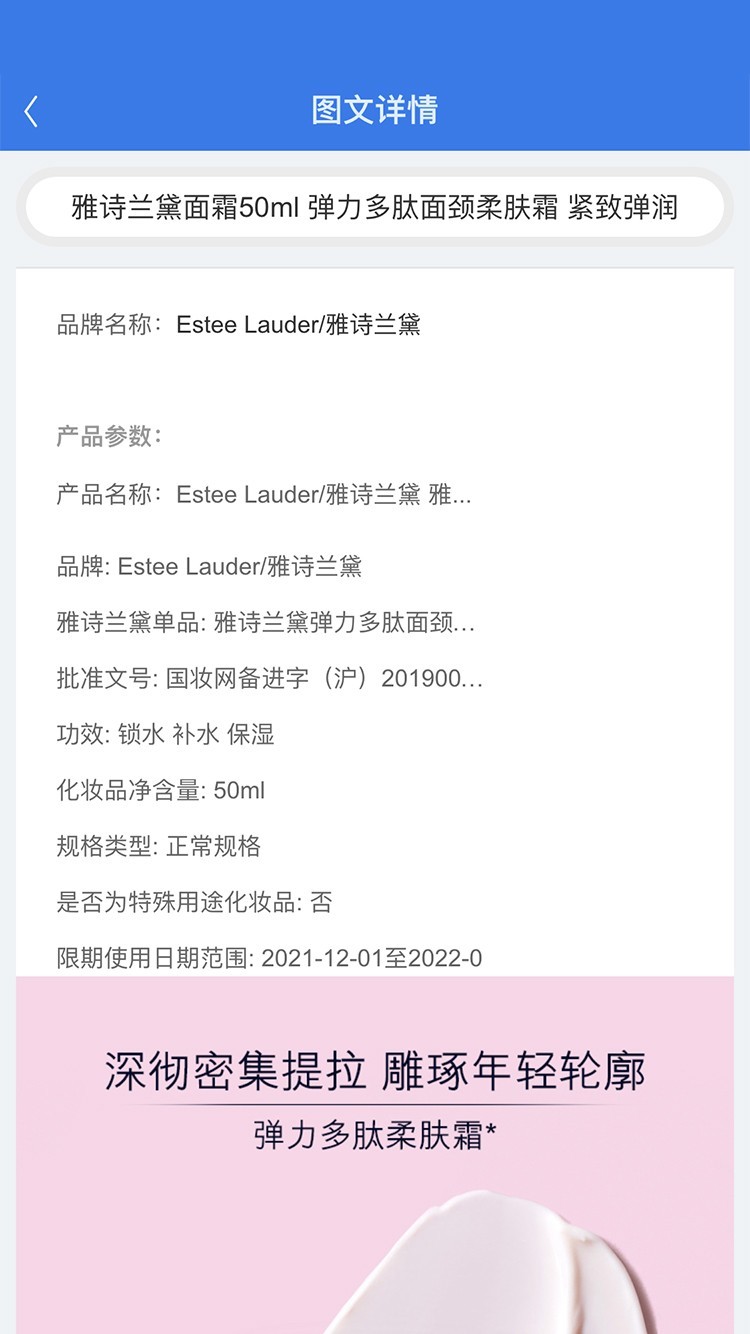Go back from 图文详情 page
Viewport: 750px width, 1334px height.
tap(31, 111)
